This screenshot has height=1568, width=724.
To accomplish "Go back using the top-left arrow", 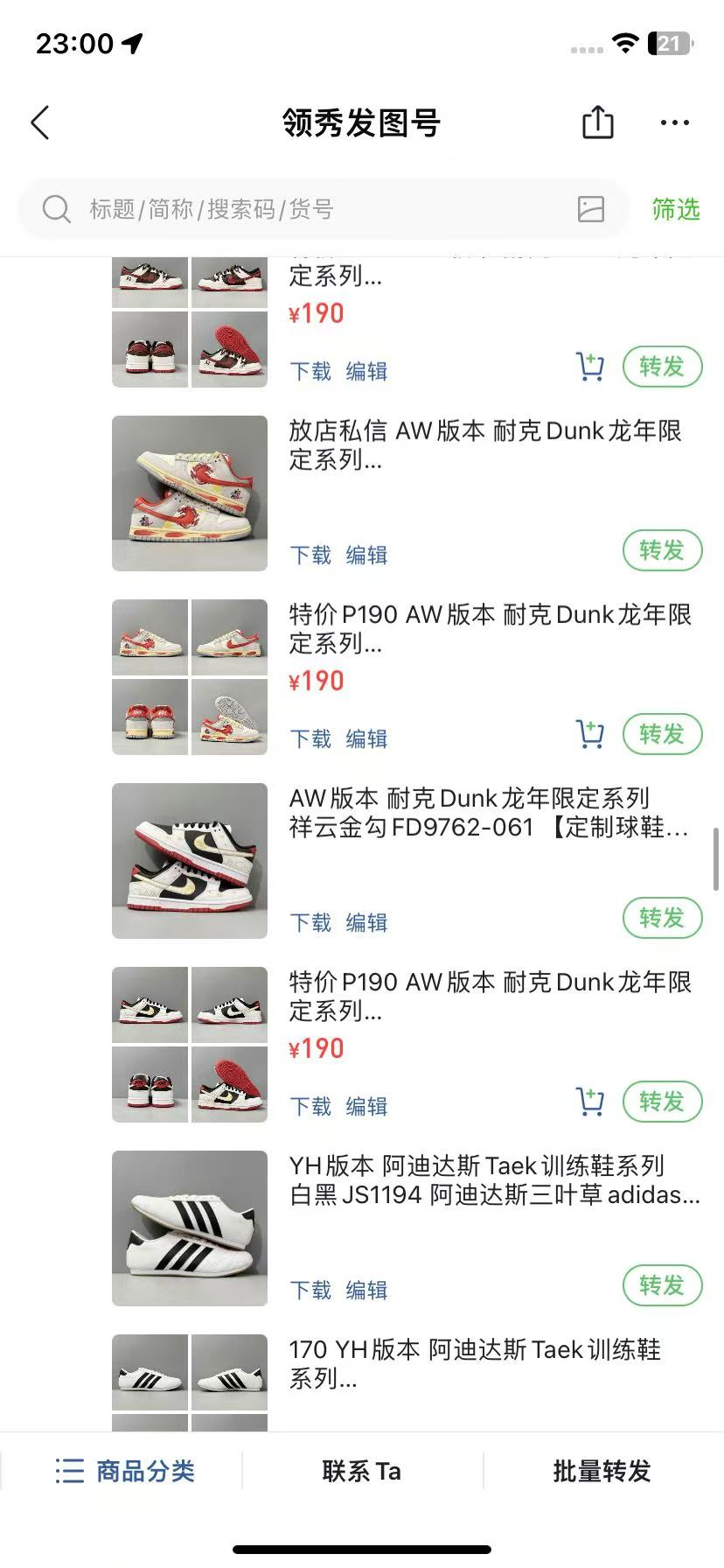I will (x=40, y=123).
